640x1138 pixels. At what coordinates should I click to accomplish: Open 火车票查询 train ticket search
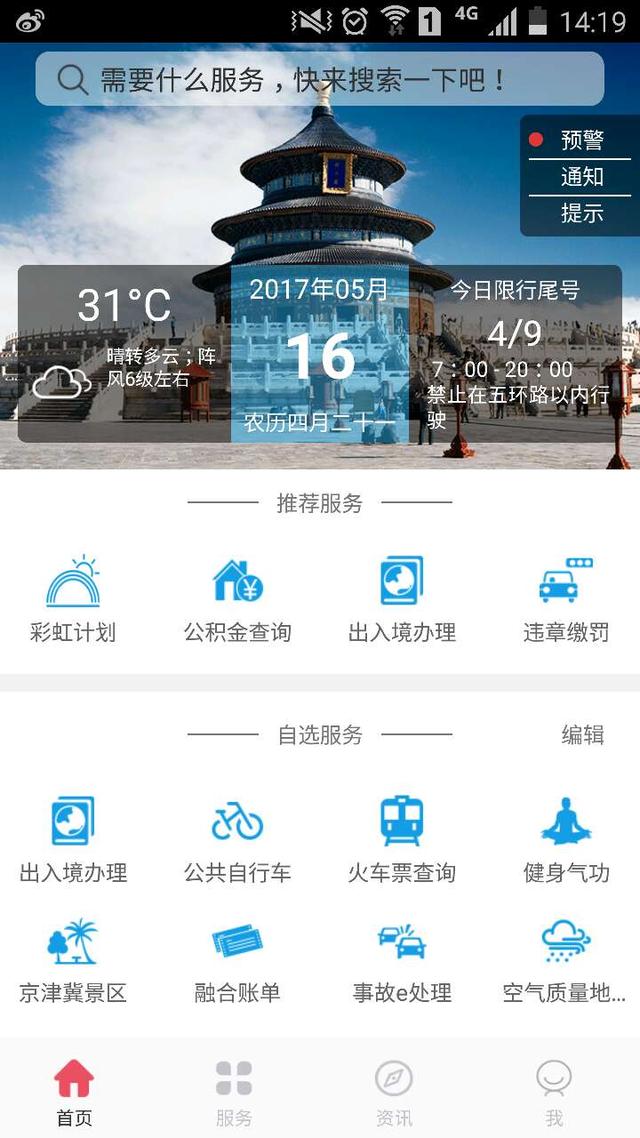pos(402,839)
